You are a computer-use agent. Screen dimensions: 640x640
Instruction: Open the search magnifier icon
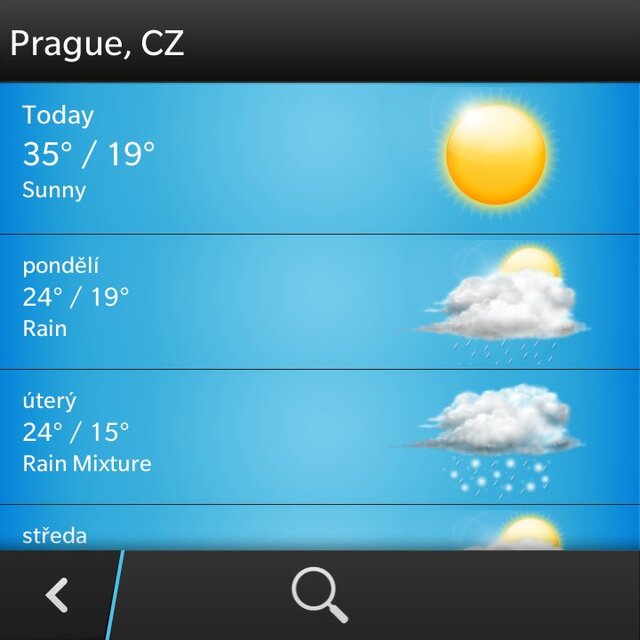click(x=319, y=595)
